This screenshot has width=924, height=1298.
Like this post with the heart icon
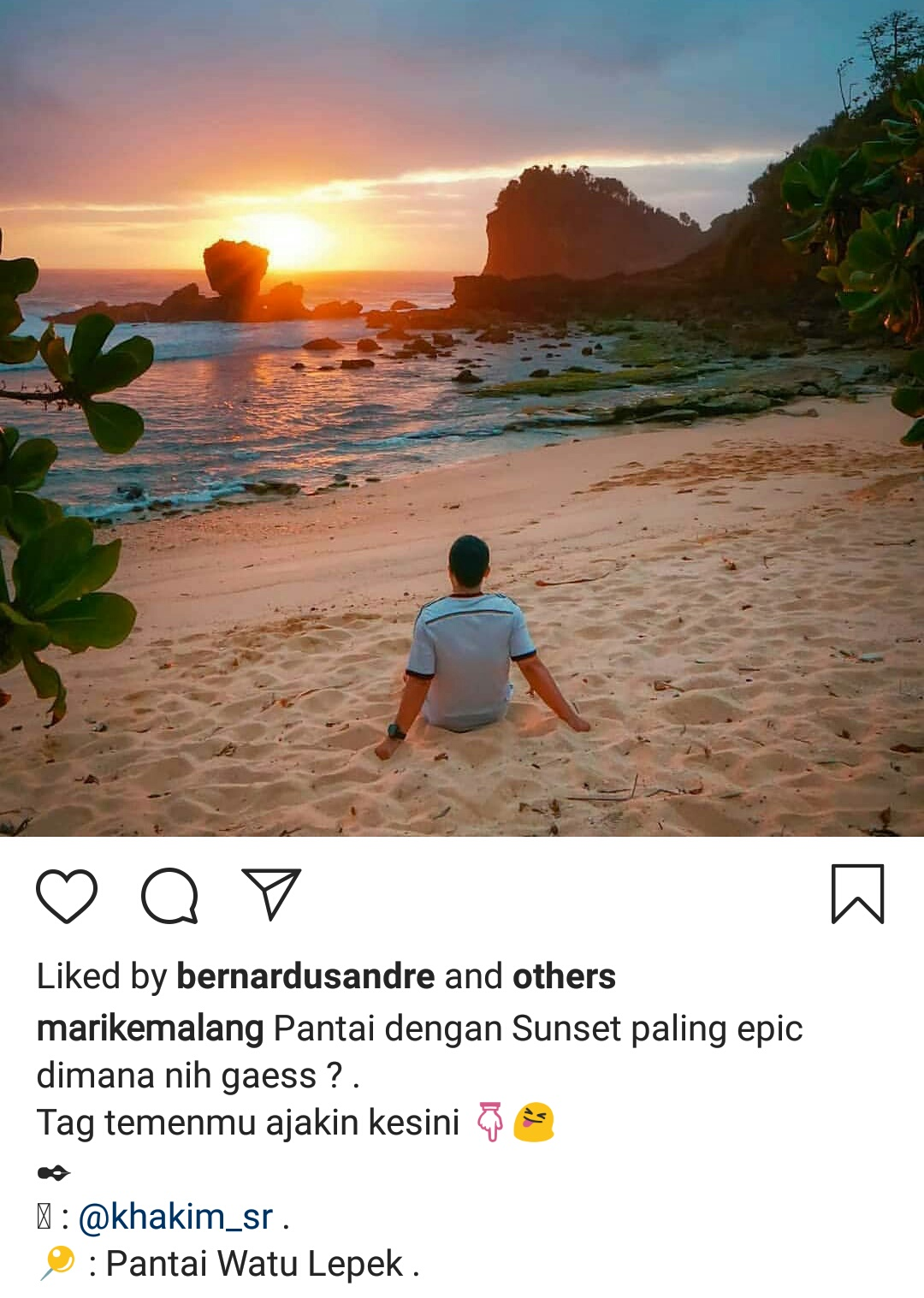click(x=67, y=896)
